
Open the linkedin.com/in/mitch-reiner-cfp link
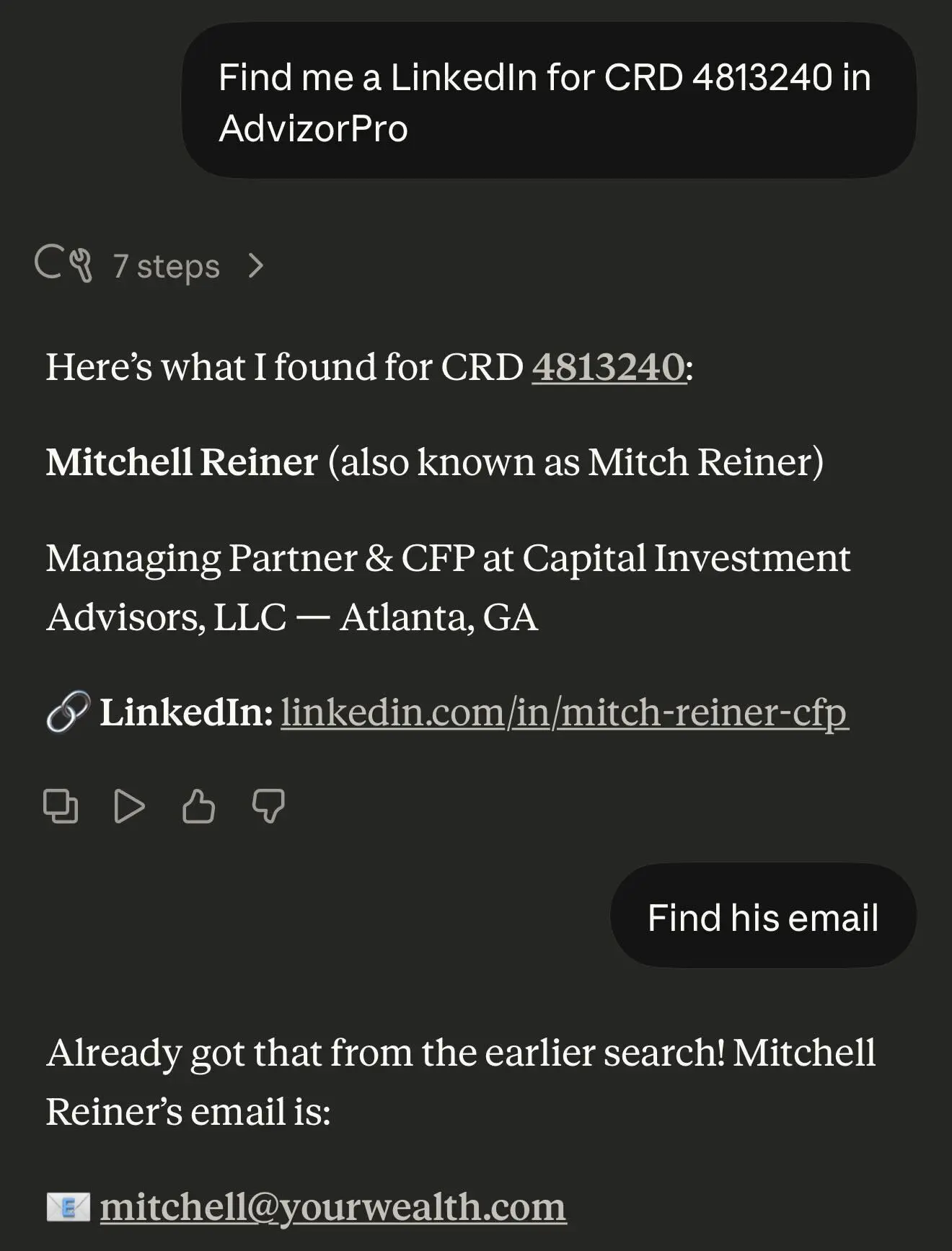(564, 712)
